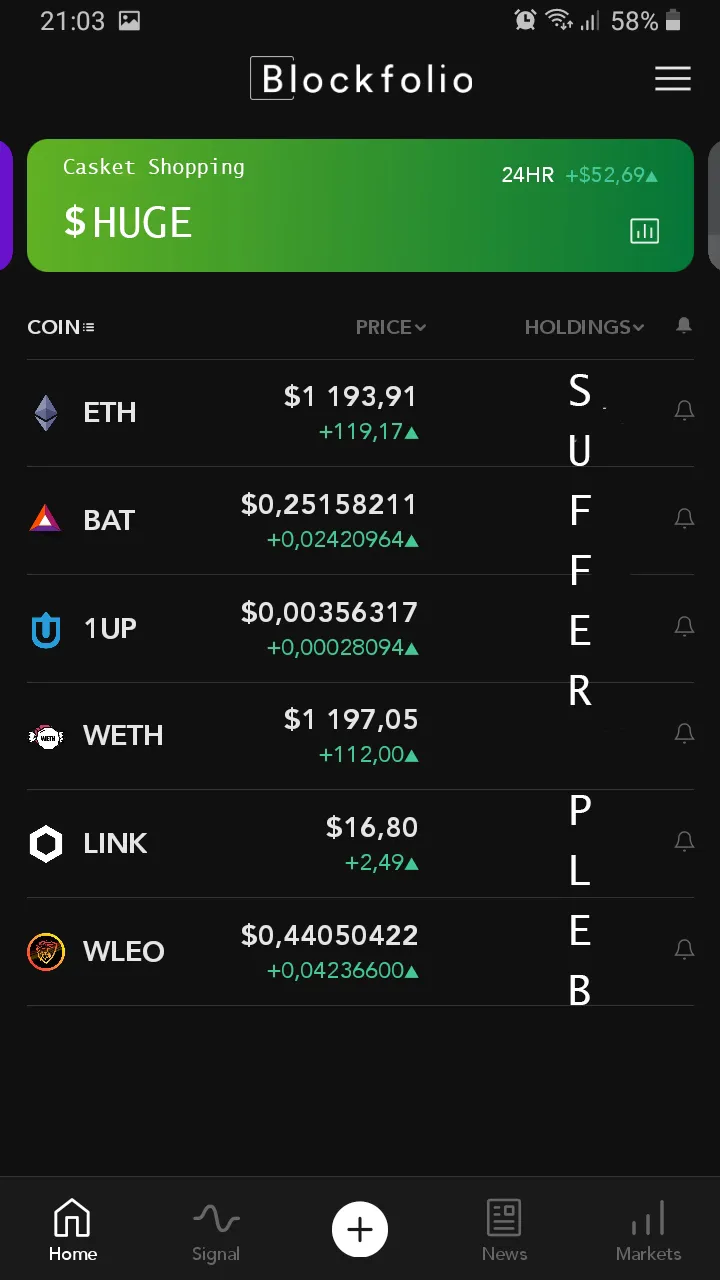Switch to the Markets tab
Viewport: 720px width, 1280px height.
648,1231
